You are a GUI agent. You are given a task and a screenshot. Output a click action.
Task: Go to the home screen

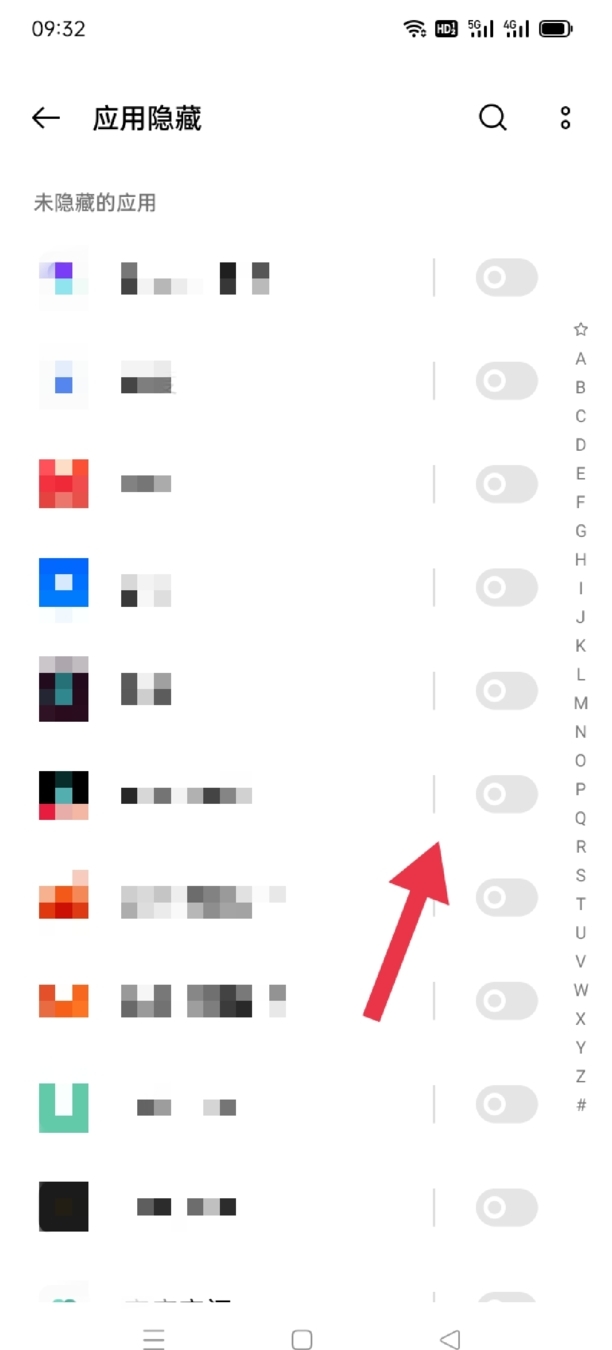click(x=302, y=1339)
